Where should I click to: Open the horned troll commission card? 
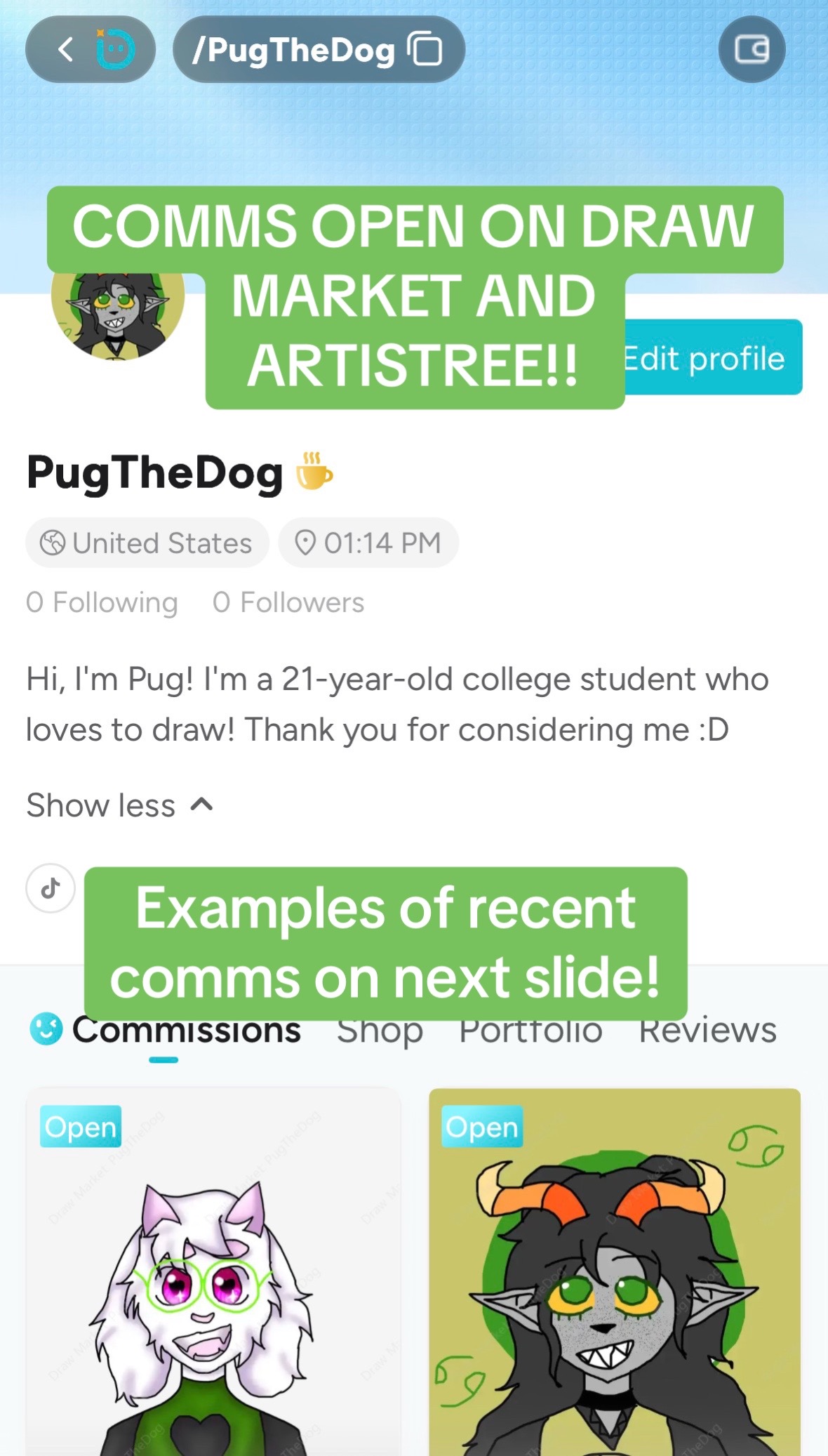tap(615, 1272)
